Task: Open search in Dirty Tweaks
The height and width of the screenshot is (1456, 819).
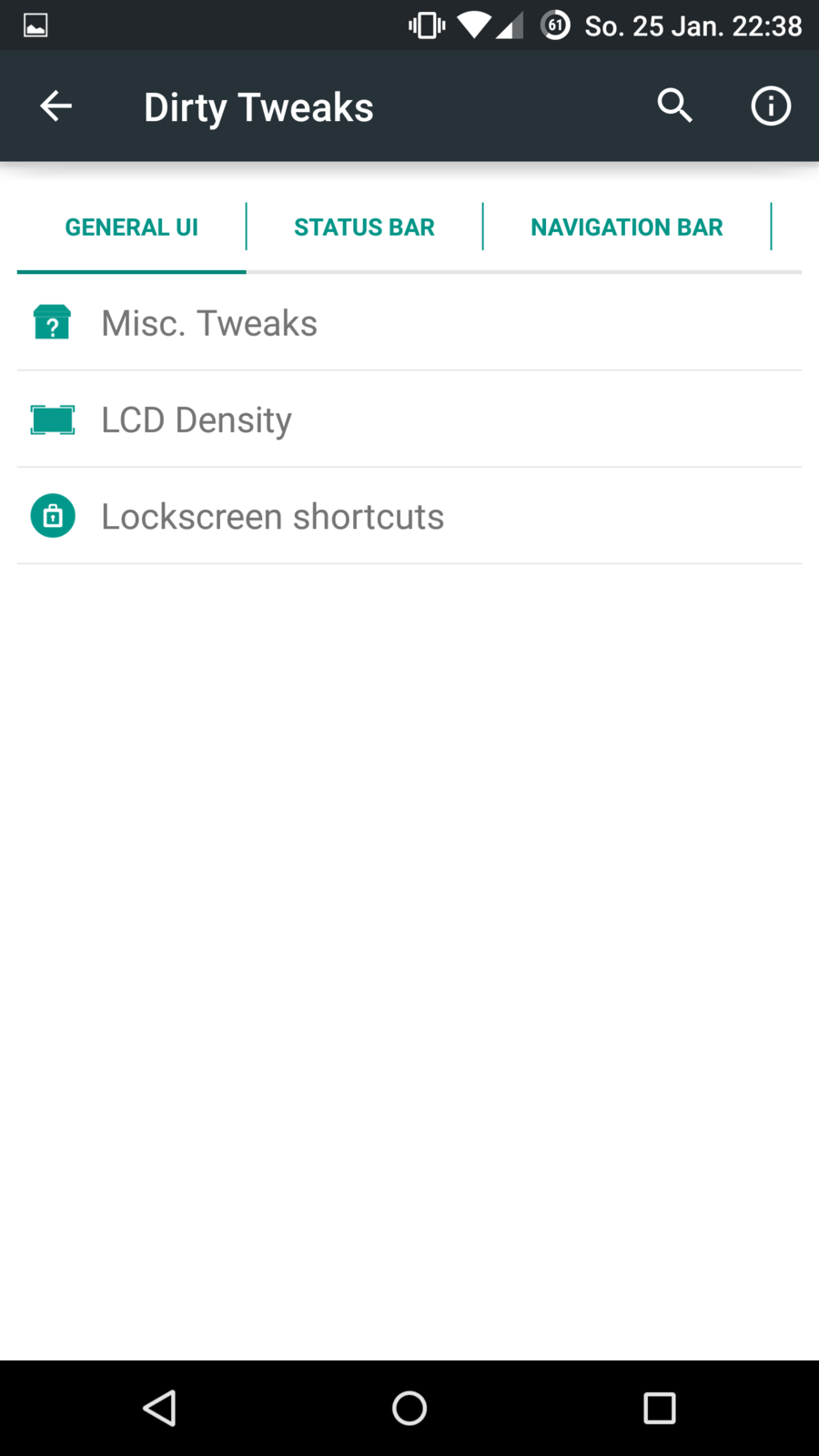Action: point(675,106)
